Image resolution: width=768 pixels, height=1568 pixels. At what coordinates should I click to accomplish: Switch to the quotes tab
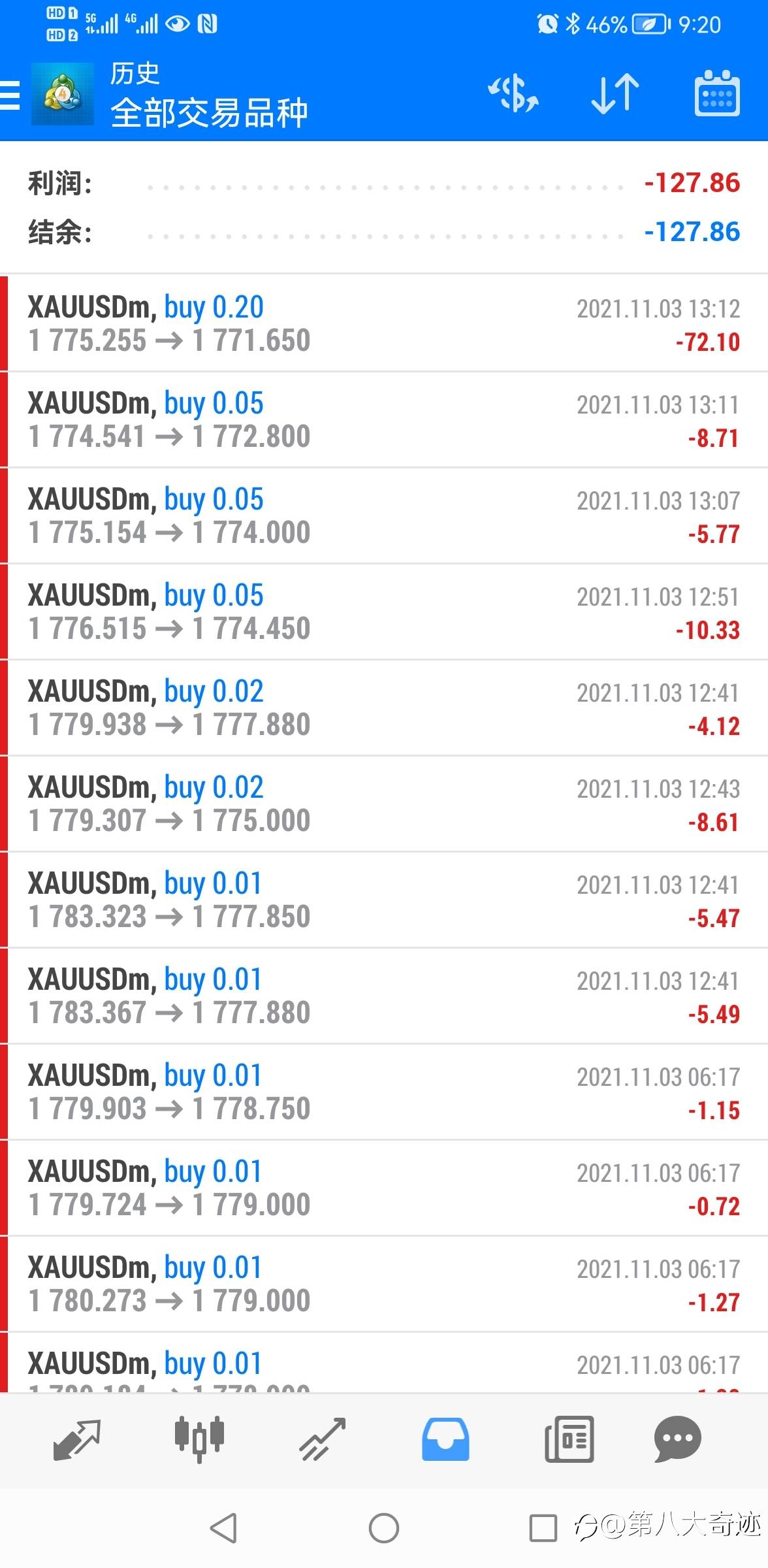(x=76, y=1440)
